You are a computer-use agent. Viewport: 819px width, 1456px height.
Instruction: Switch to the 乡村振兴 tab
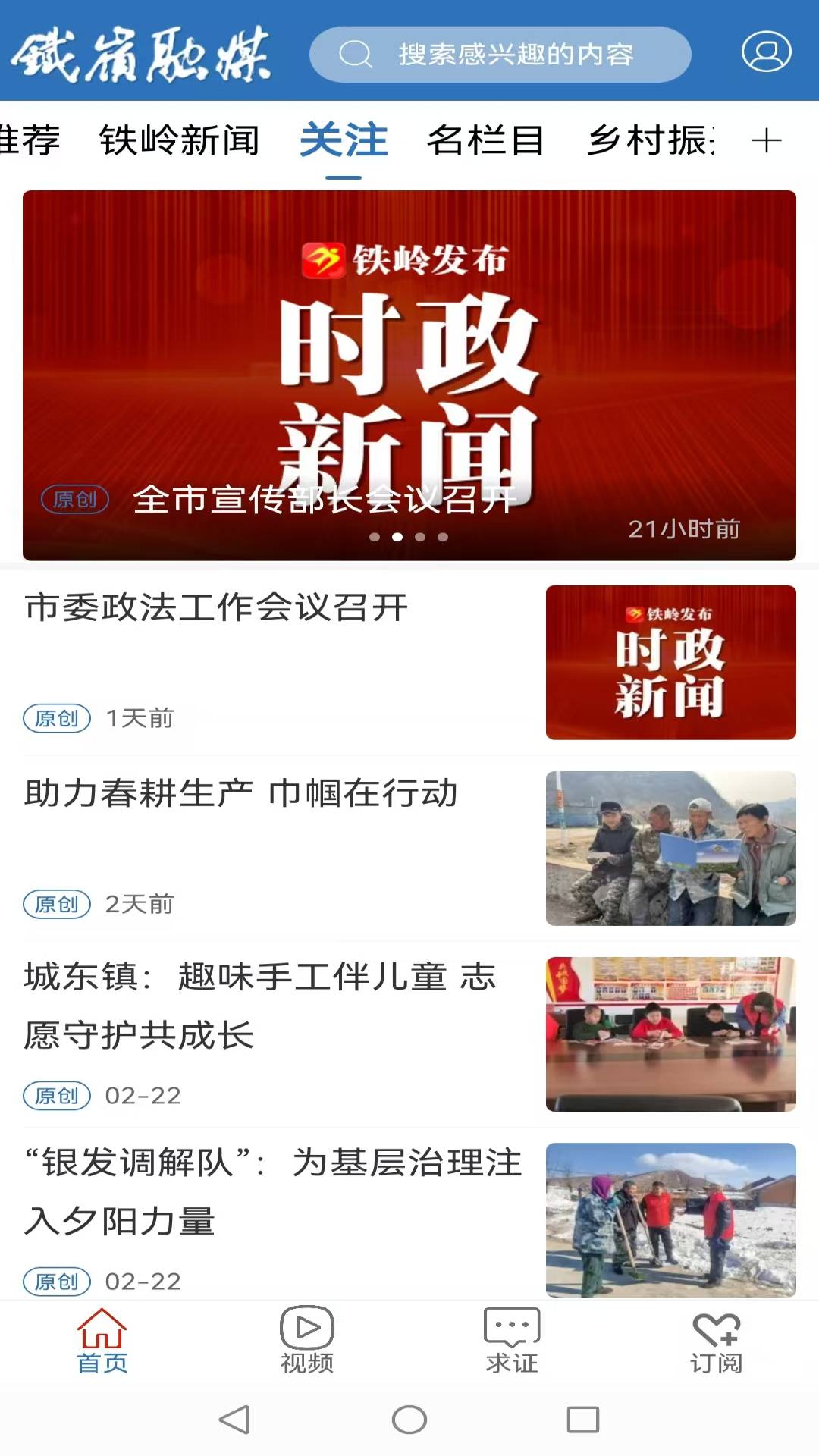(651, 141)
